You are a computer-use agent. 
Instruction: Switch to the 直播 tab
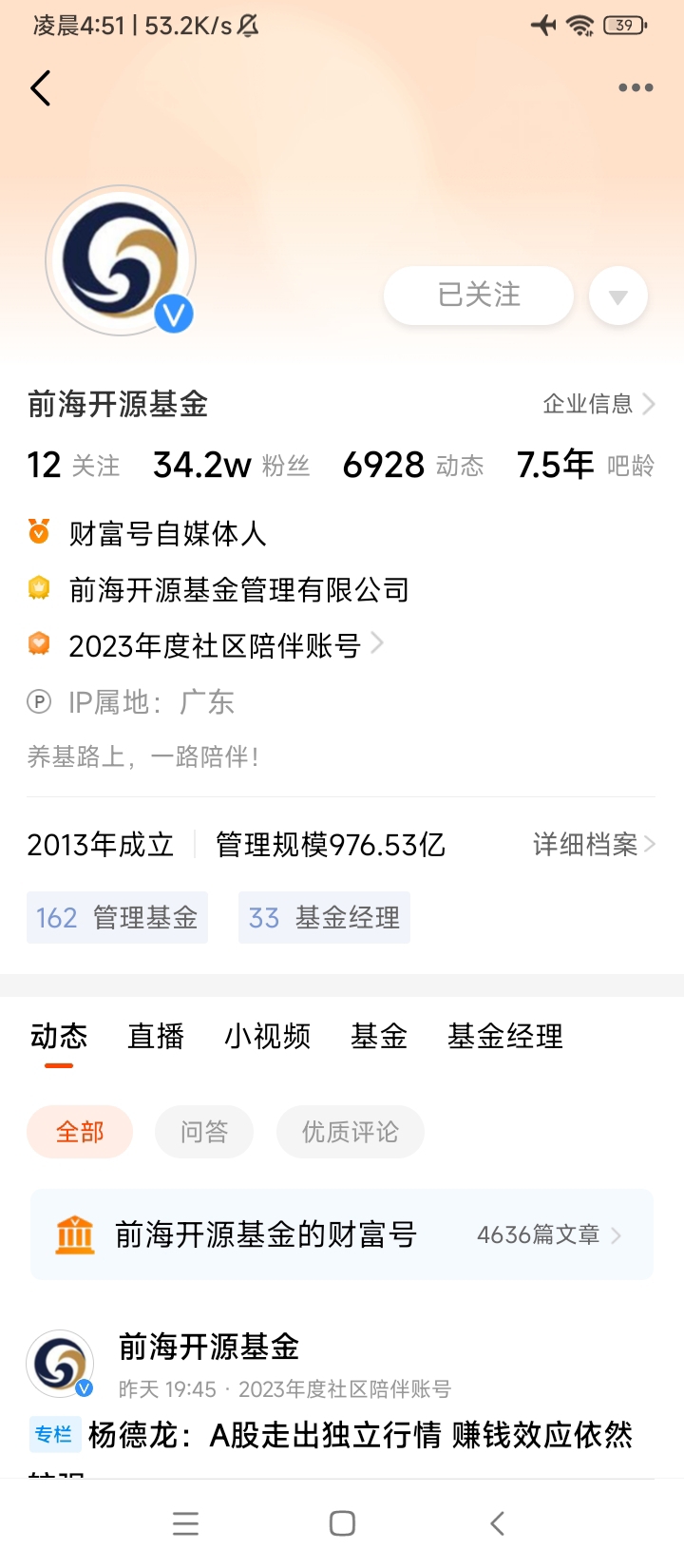click(x=156, y=1036)
